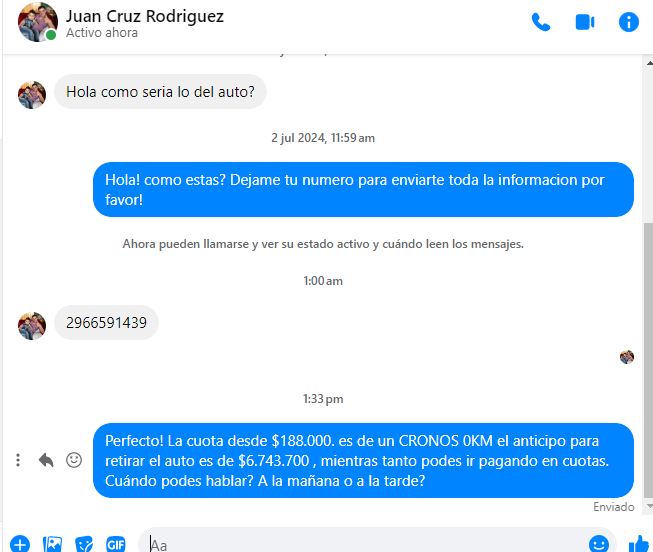653x552 pixels.
Task: Open emoji picker in the message box
Action: tap(599, 544)
